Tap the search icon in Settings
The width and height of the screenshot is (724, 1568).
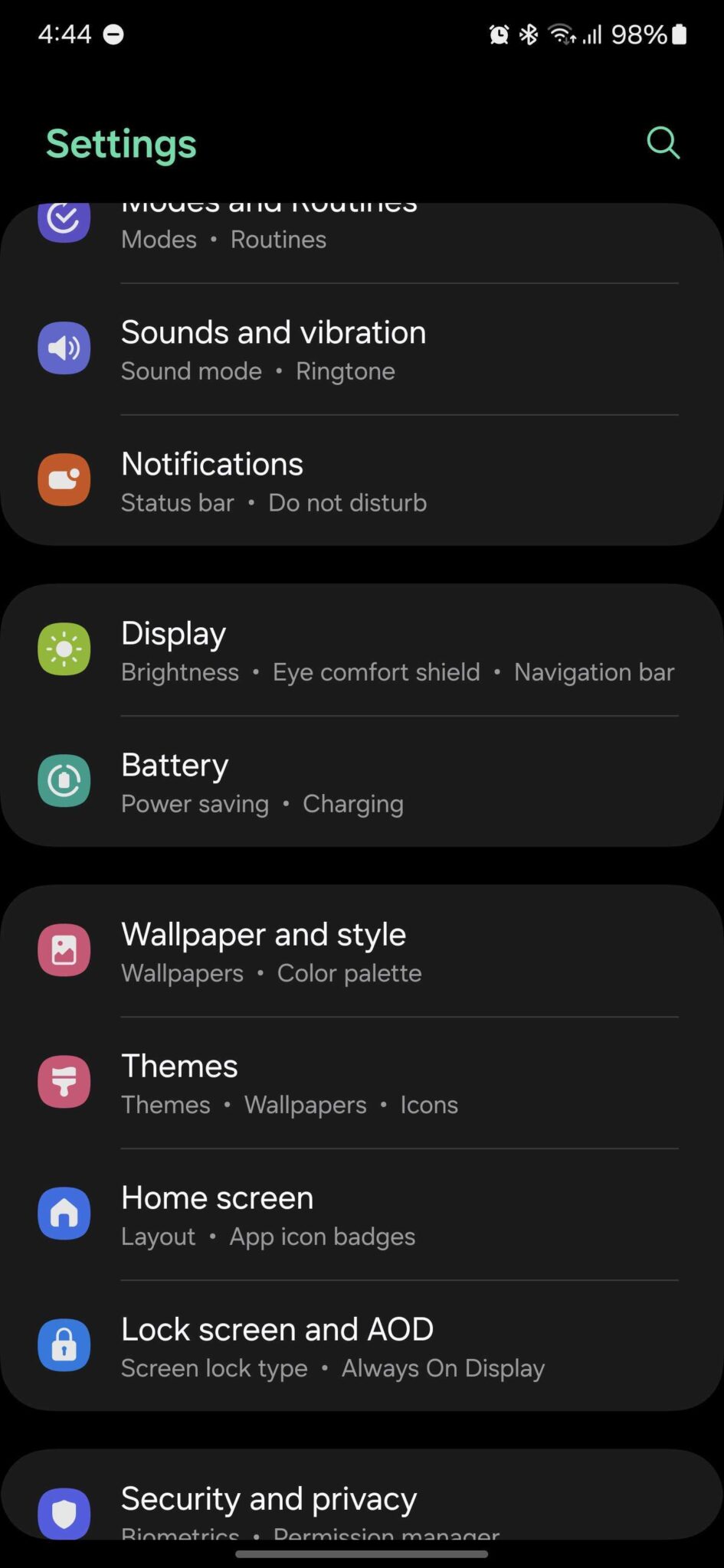click(663, 142)
